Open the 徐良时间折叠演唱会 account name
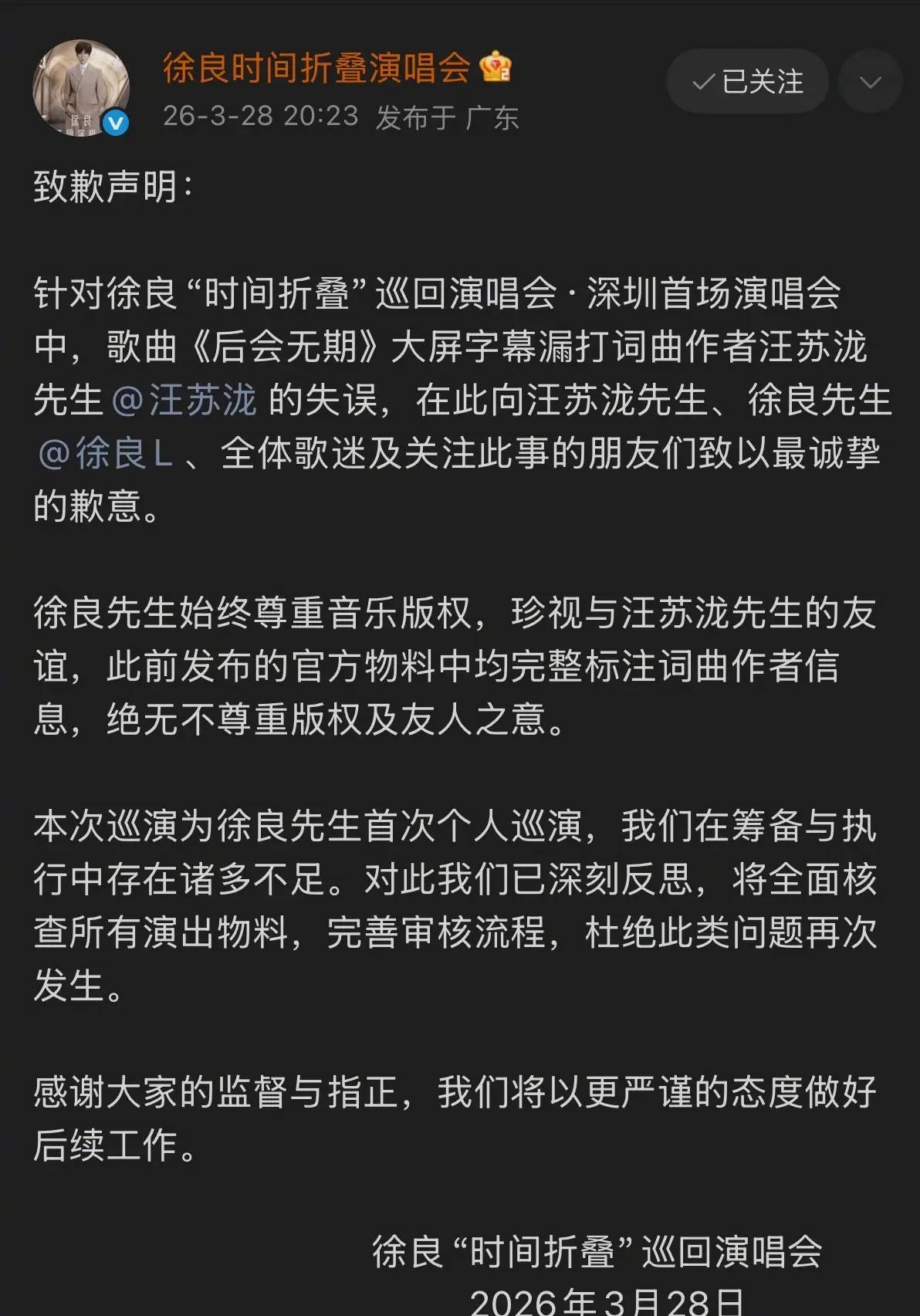Image resolution: width=920 pixels, height=1316 pixels. click(x=316, y=68)
